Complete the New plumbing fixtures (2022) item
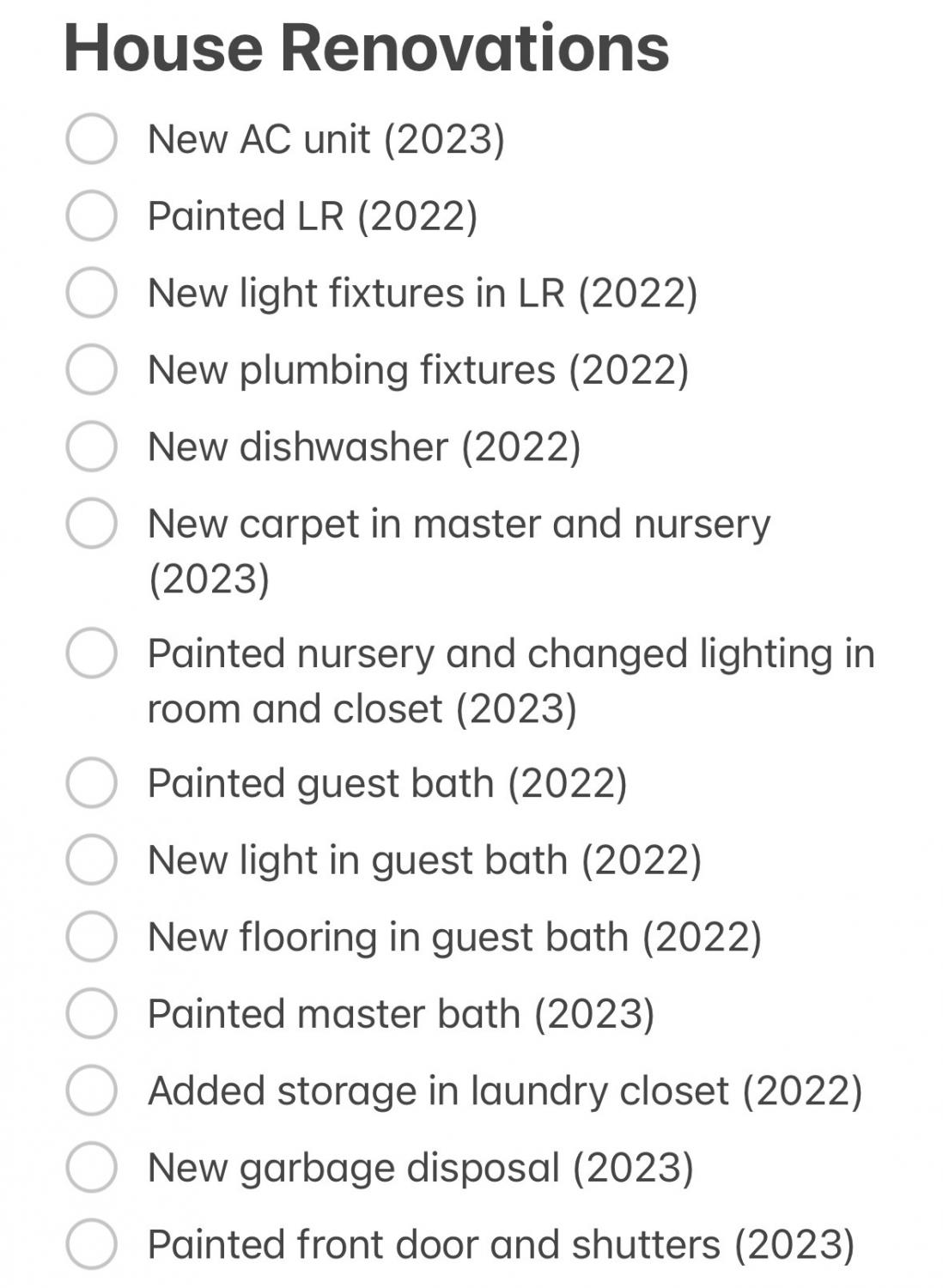This screenshot has height=1288, width=943. pyautogui.click(x=91, y=369)
